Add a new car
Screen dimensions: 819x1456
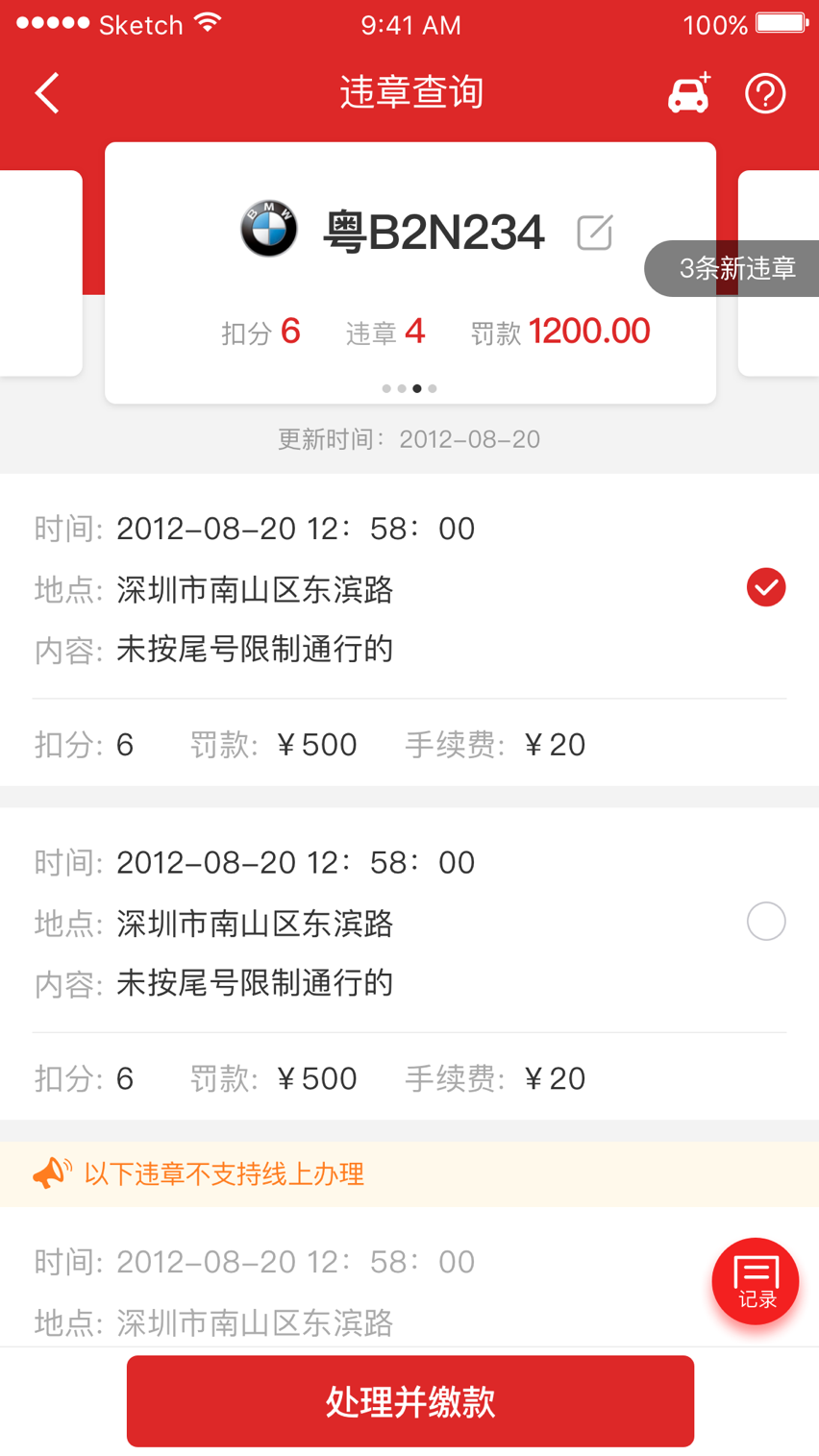[689, 93]
